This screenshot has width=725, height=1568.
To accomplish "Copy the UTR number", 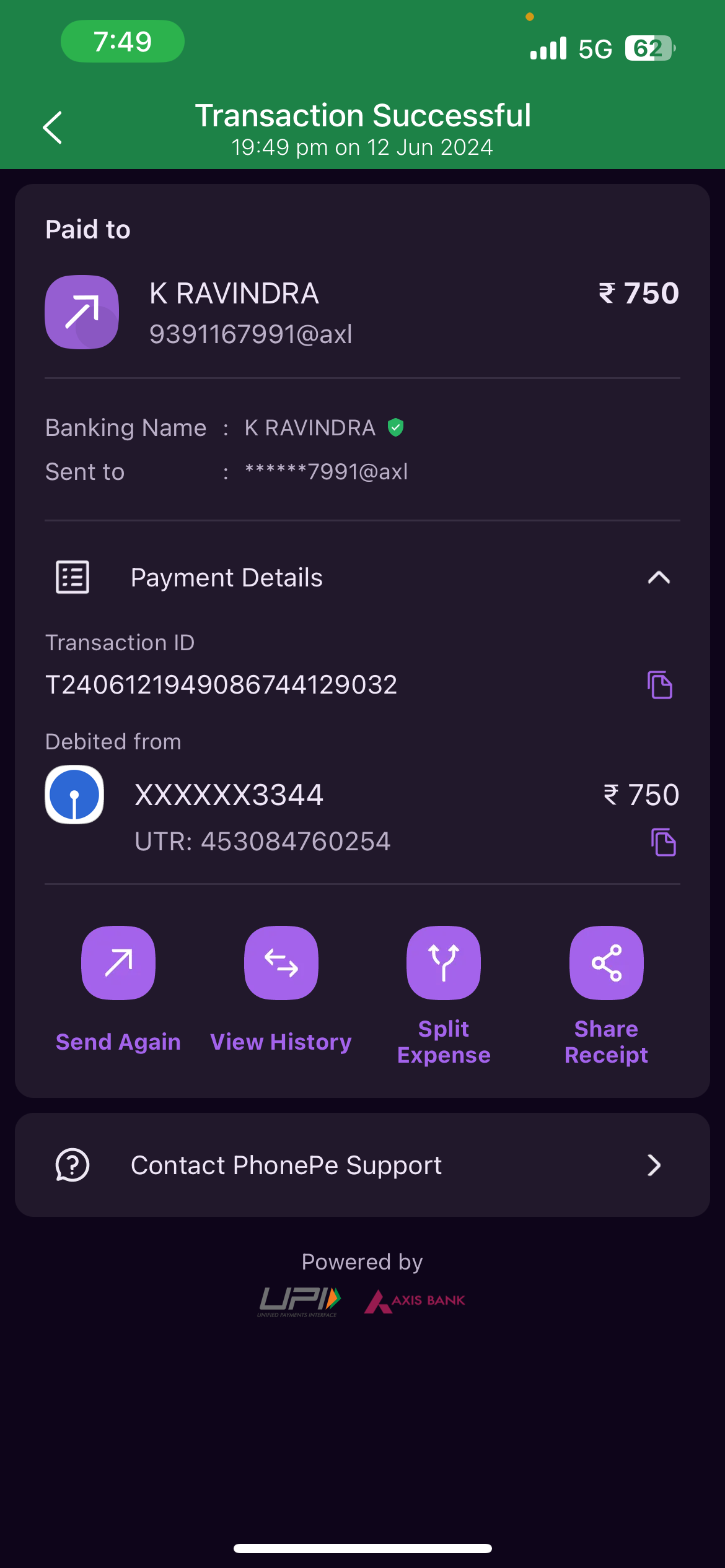I will pyautogui.click(x=663, y=842).
